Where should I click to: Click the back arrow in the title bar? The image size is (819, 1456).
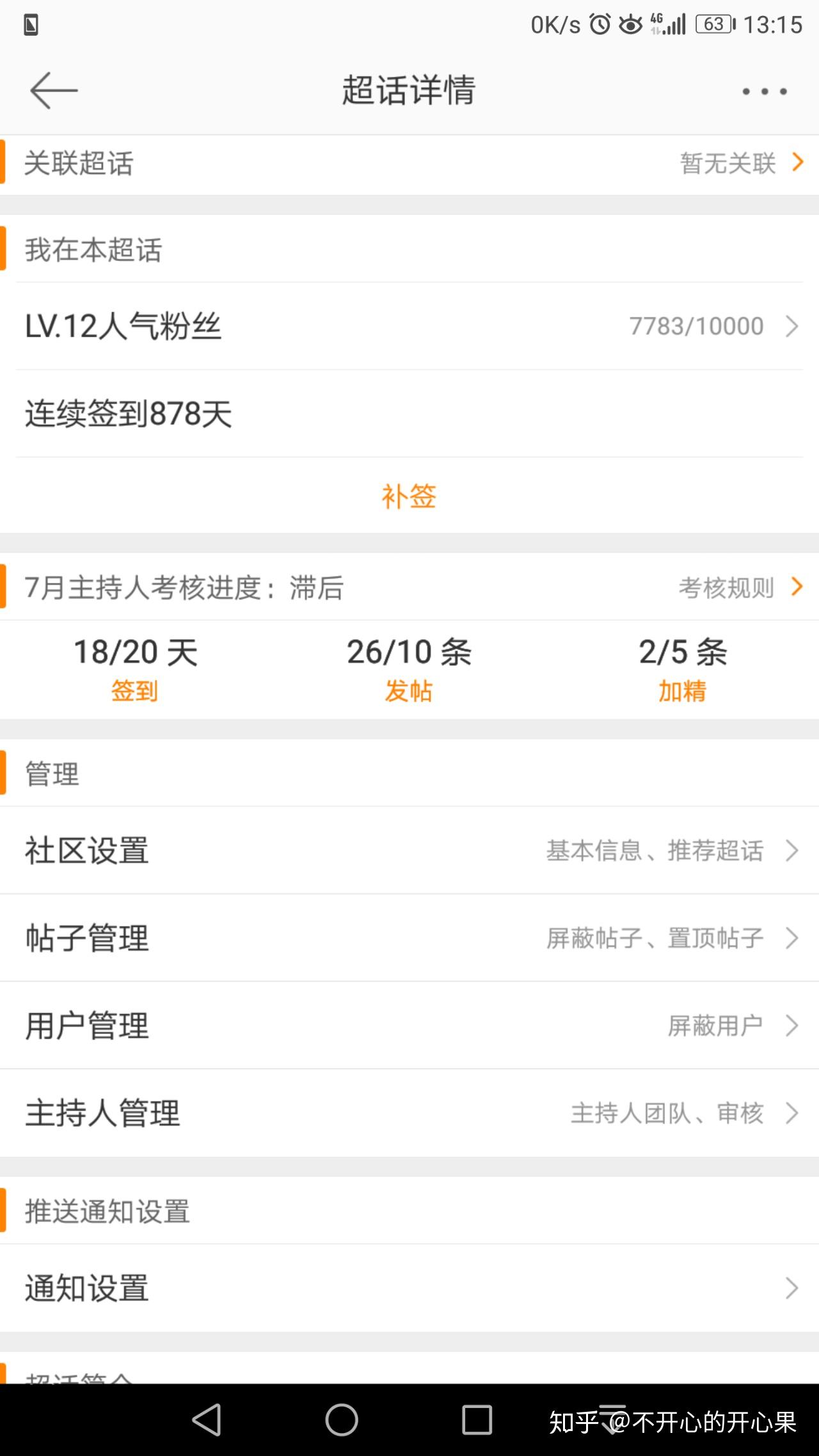tap(51, 90)
